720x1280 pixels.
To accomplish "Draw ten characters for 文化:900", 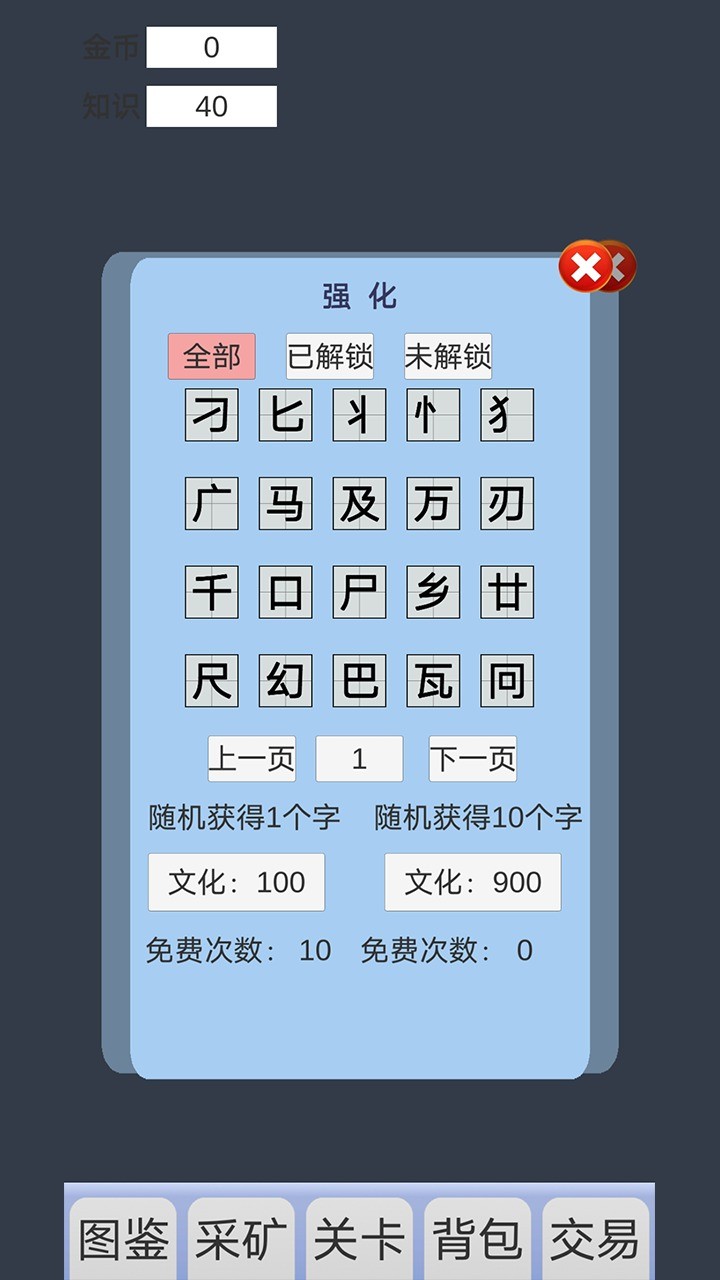I will coord(473,882).
